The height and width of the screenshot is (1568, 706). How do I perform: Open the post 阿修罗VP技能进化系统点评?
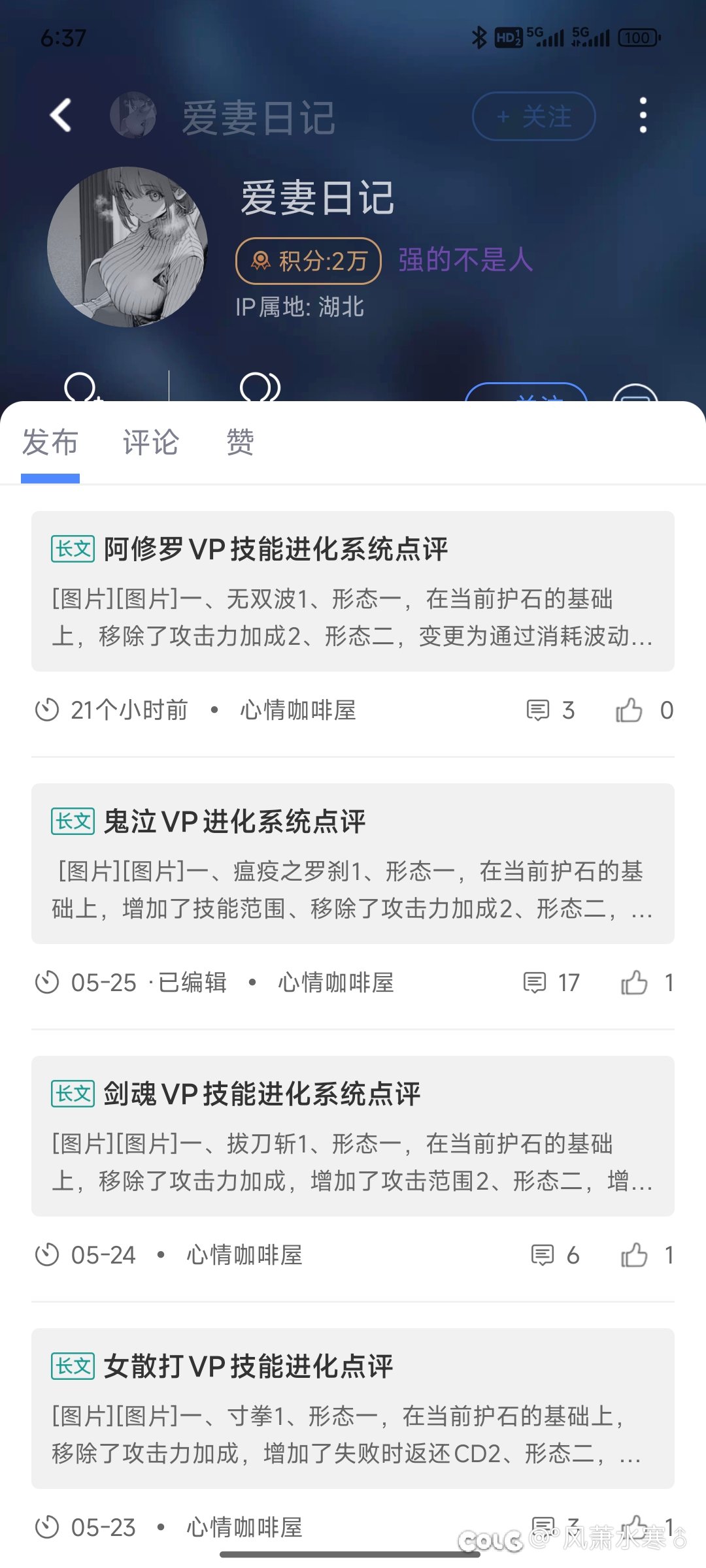[353, 591]
